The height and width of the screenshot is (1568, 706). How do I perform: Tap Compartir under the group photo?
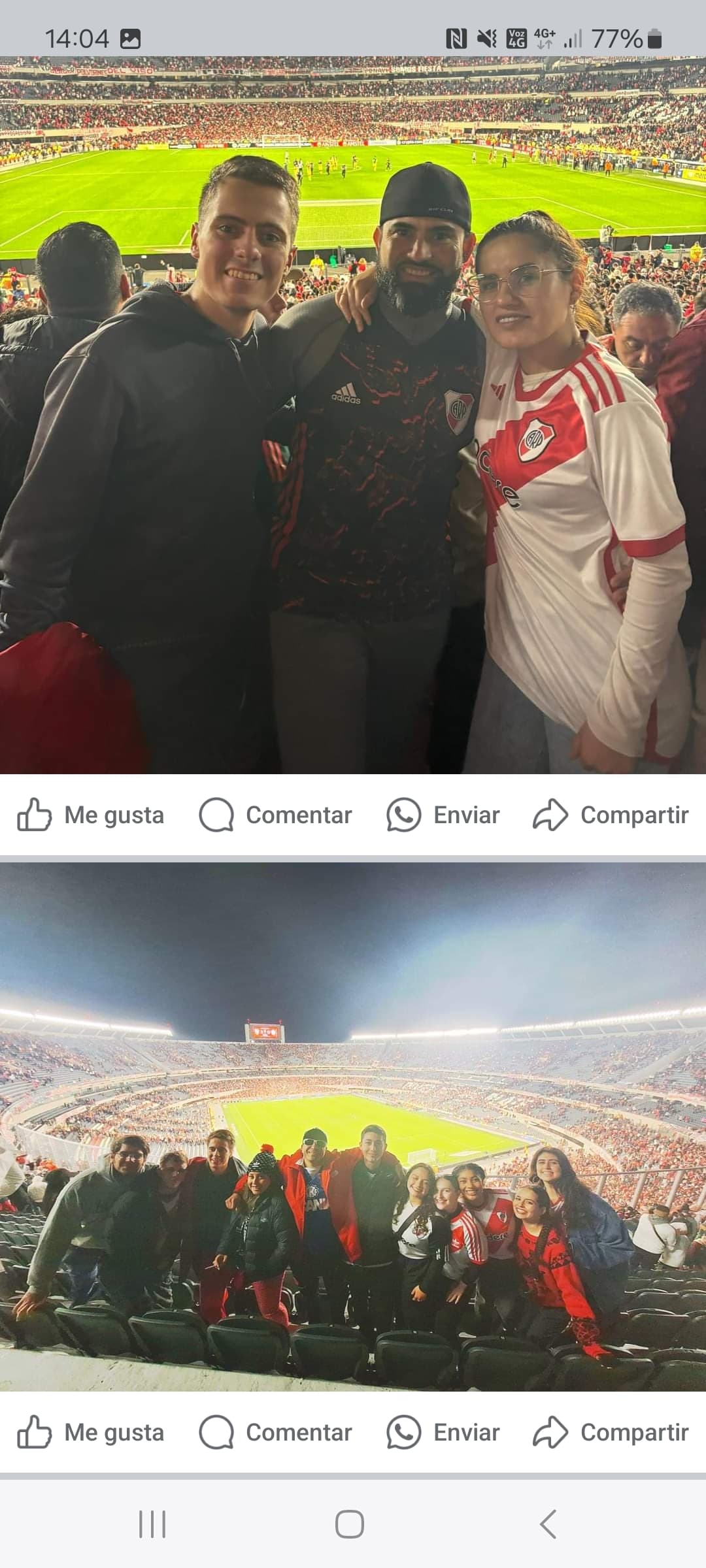pyautogui.click(x=611, y=1432)
